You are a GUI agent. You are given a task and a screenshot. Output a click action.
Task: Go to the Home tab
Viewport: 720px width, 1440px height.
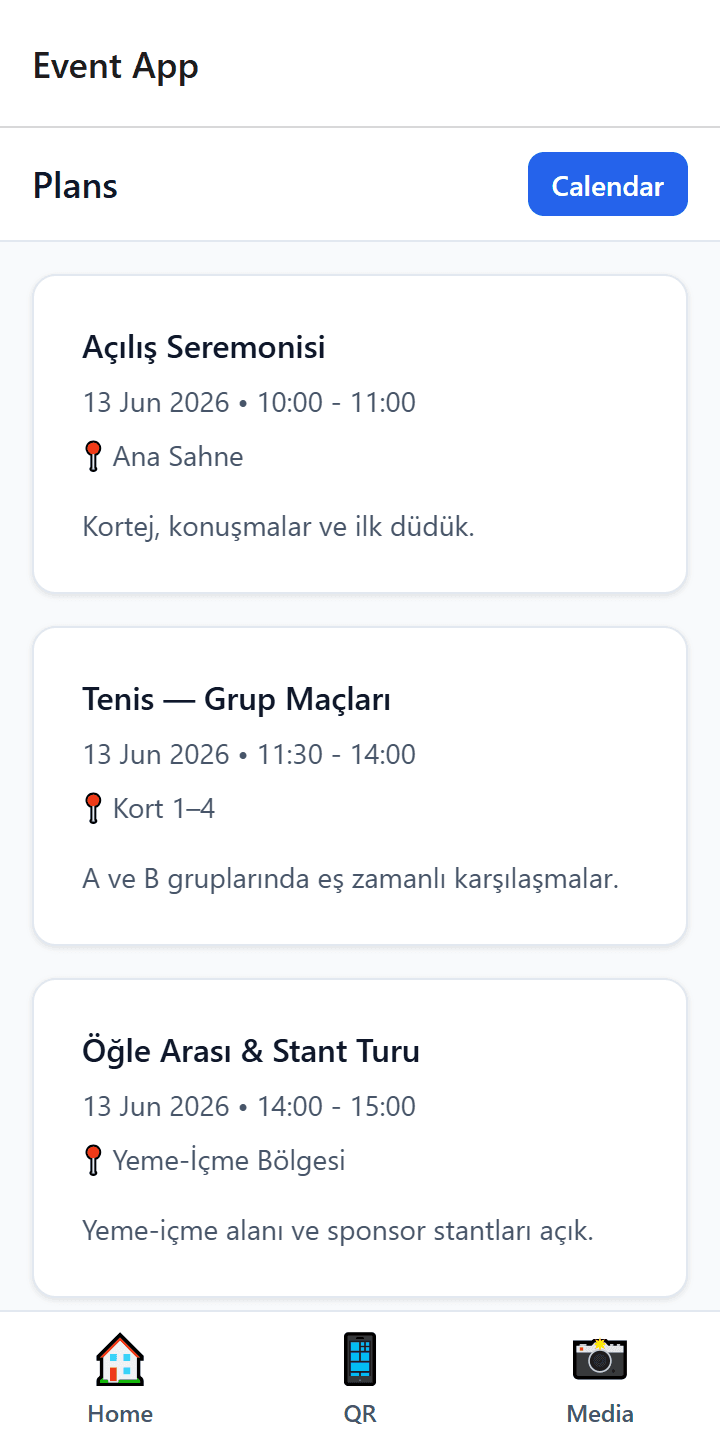pos(120,1377)
